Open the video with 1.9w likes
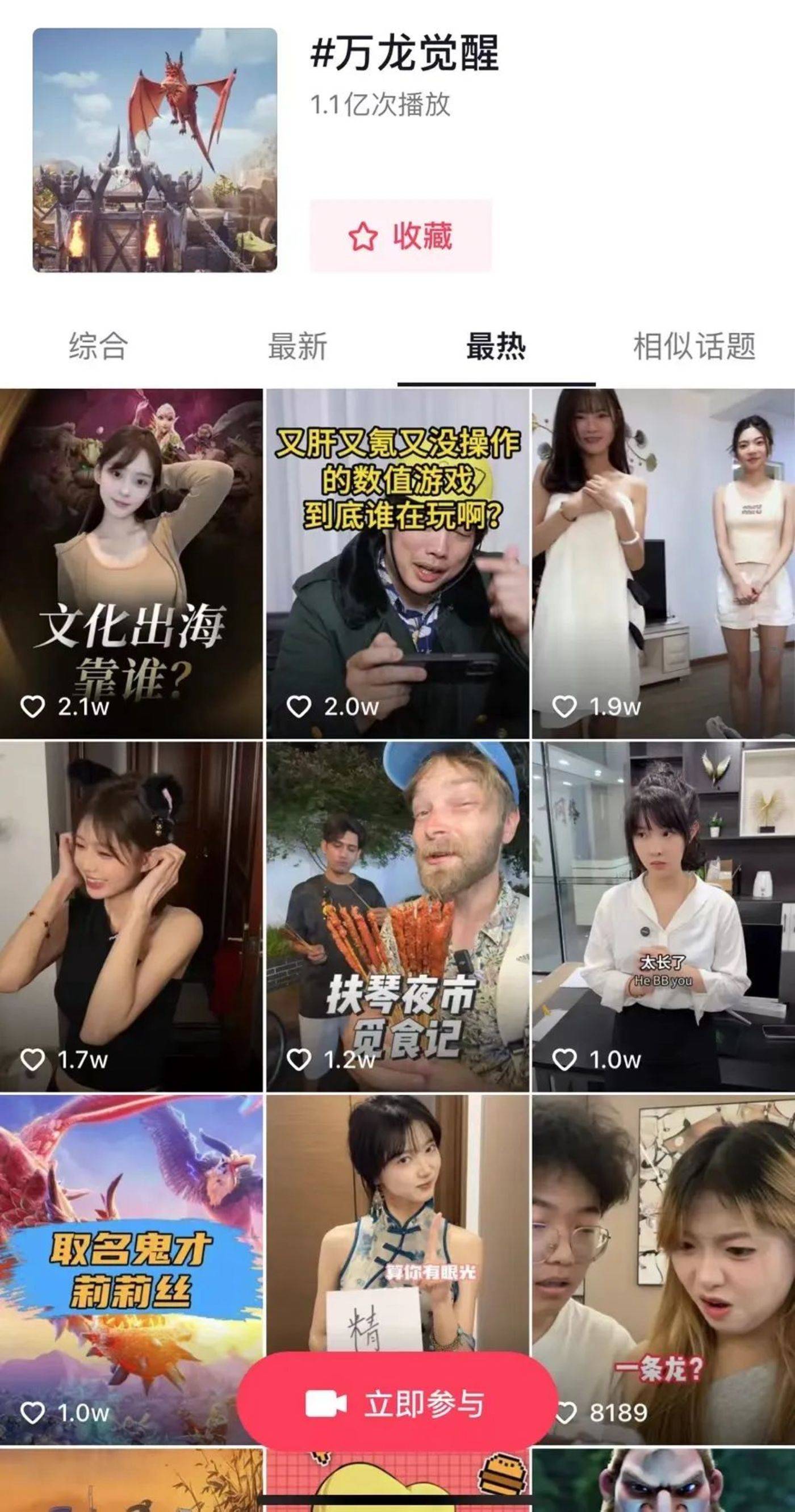This screenshot has height=1512, width=795. point(663,563)
